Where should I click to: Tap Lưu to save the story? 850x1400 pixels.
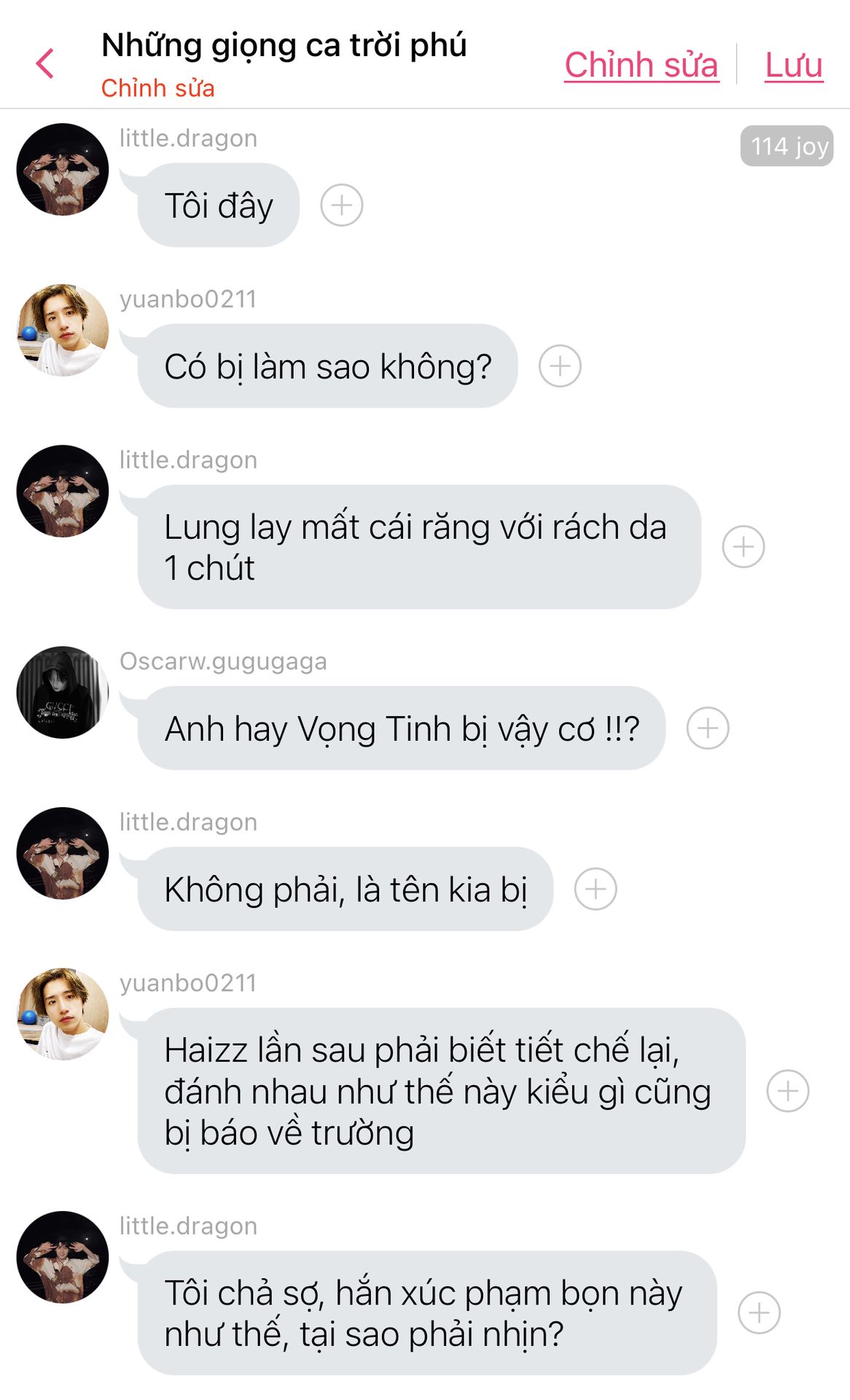(x=793, y=65)
